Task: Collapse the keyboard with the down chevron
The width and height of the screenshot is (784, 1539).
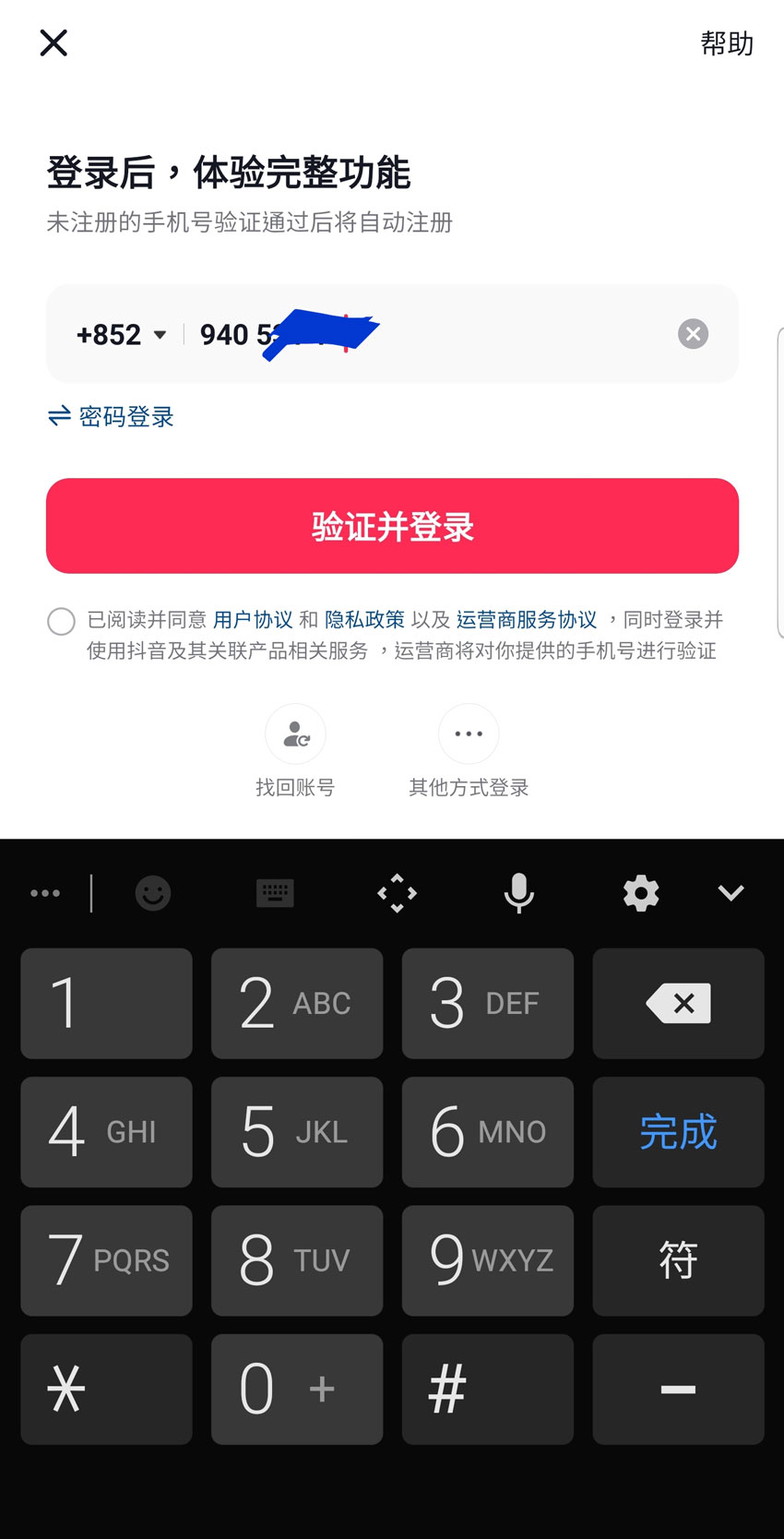Action: (x=731, y=893)
